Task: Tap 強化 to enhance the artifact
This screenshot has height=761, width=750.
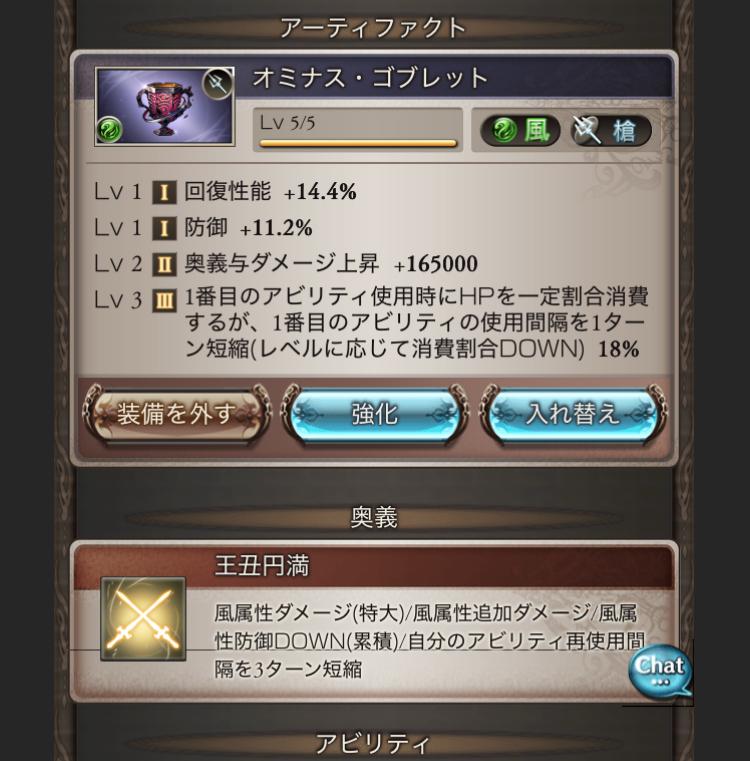Action: tap(374, 414)
